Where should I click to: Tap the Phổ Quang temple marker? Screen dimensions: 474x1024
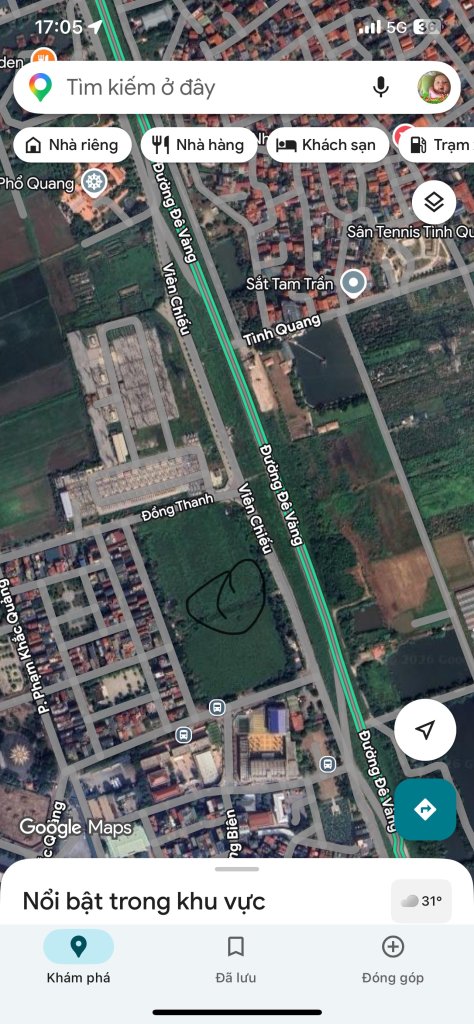[94, 182]
